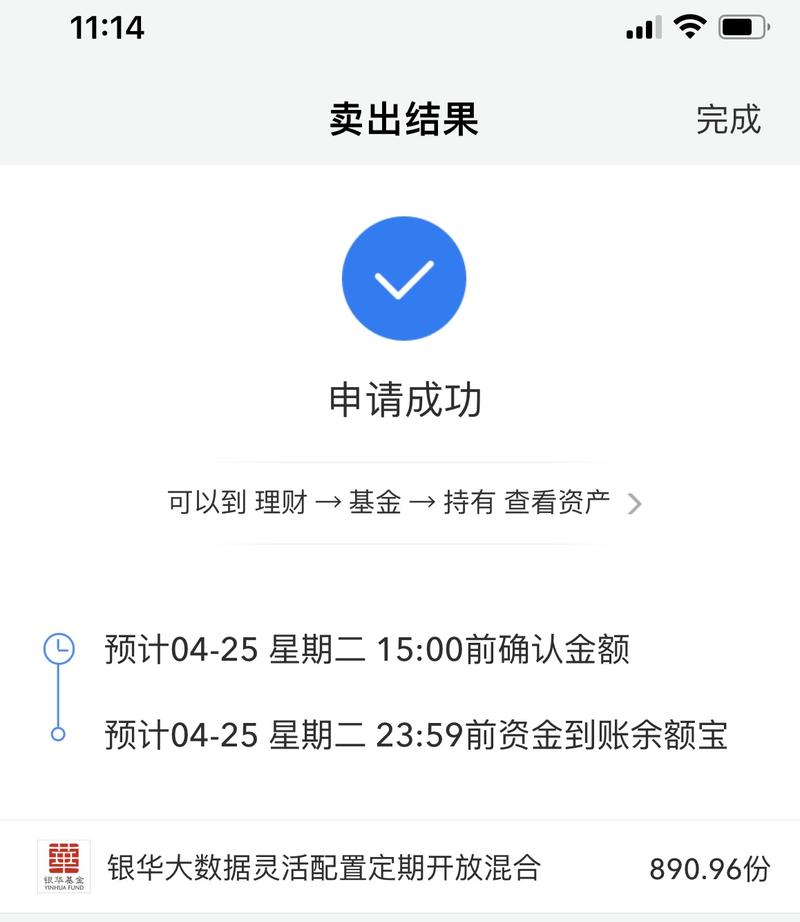
Task: Click the battery indicator icon
Action: click(x=745, y=27)
